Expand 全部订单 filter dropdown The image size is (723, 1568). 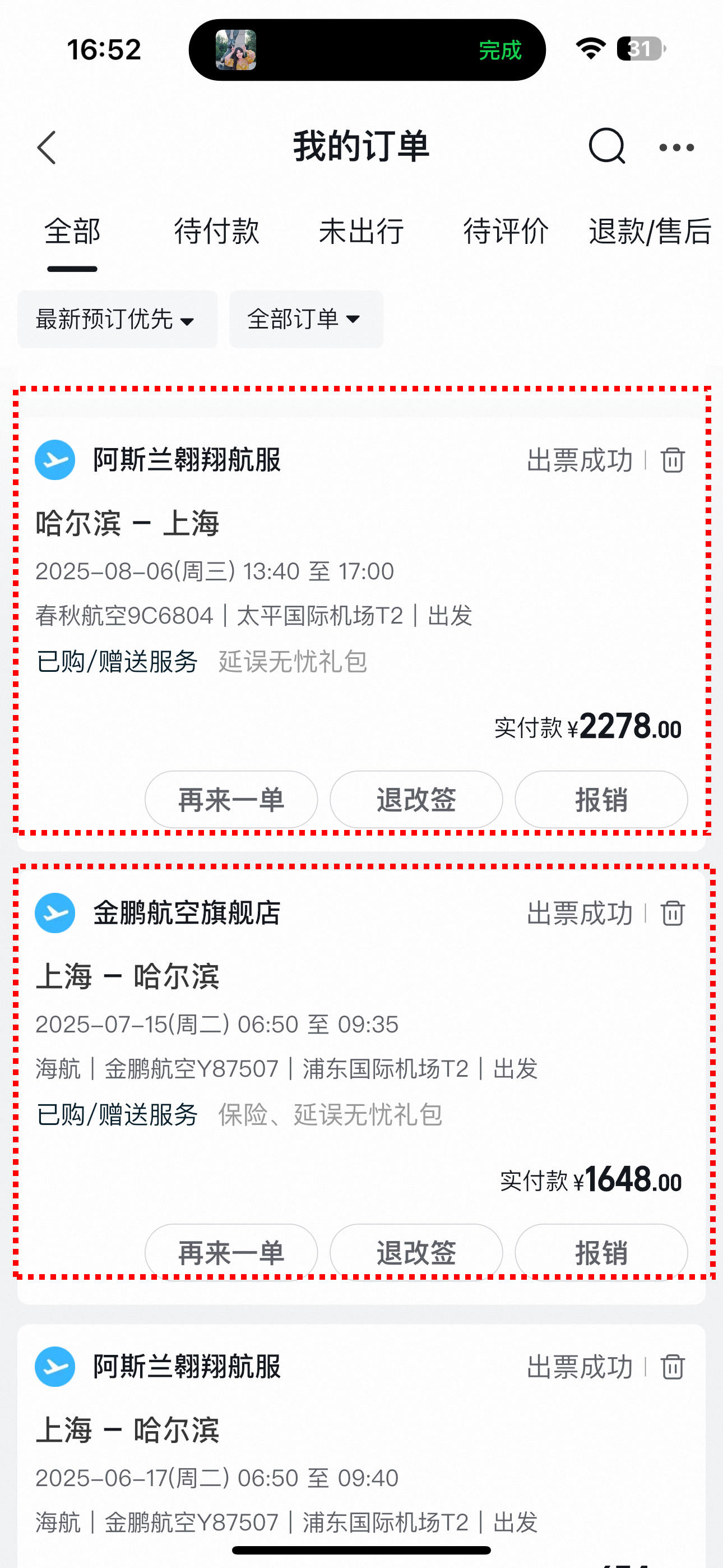click(306, 319)
